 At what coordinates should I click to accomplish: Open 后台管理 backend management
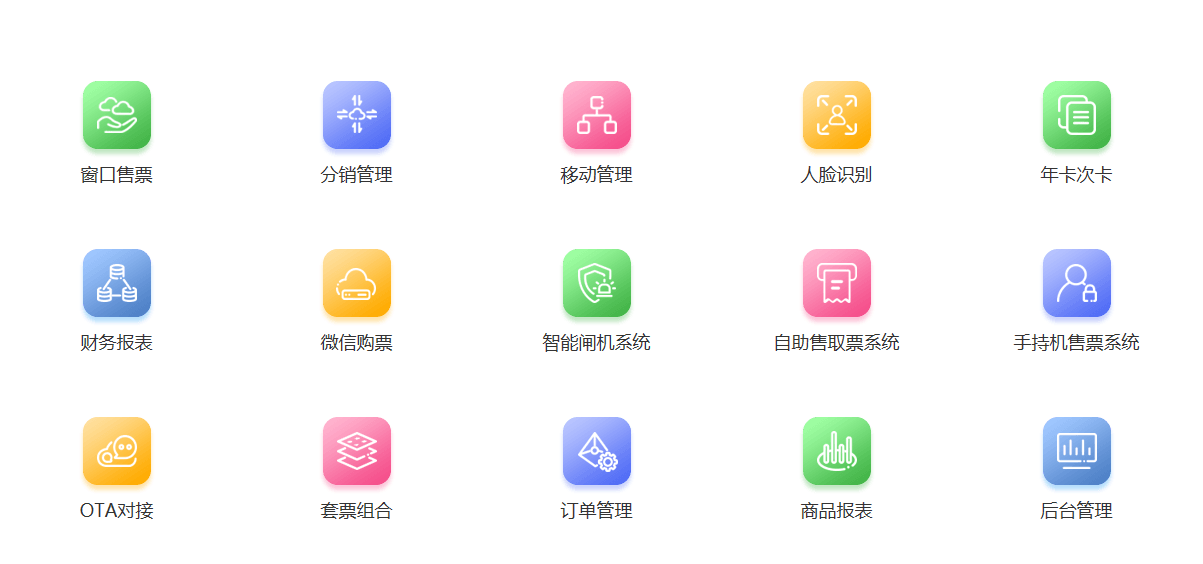pos(1077,451)
